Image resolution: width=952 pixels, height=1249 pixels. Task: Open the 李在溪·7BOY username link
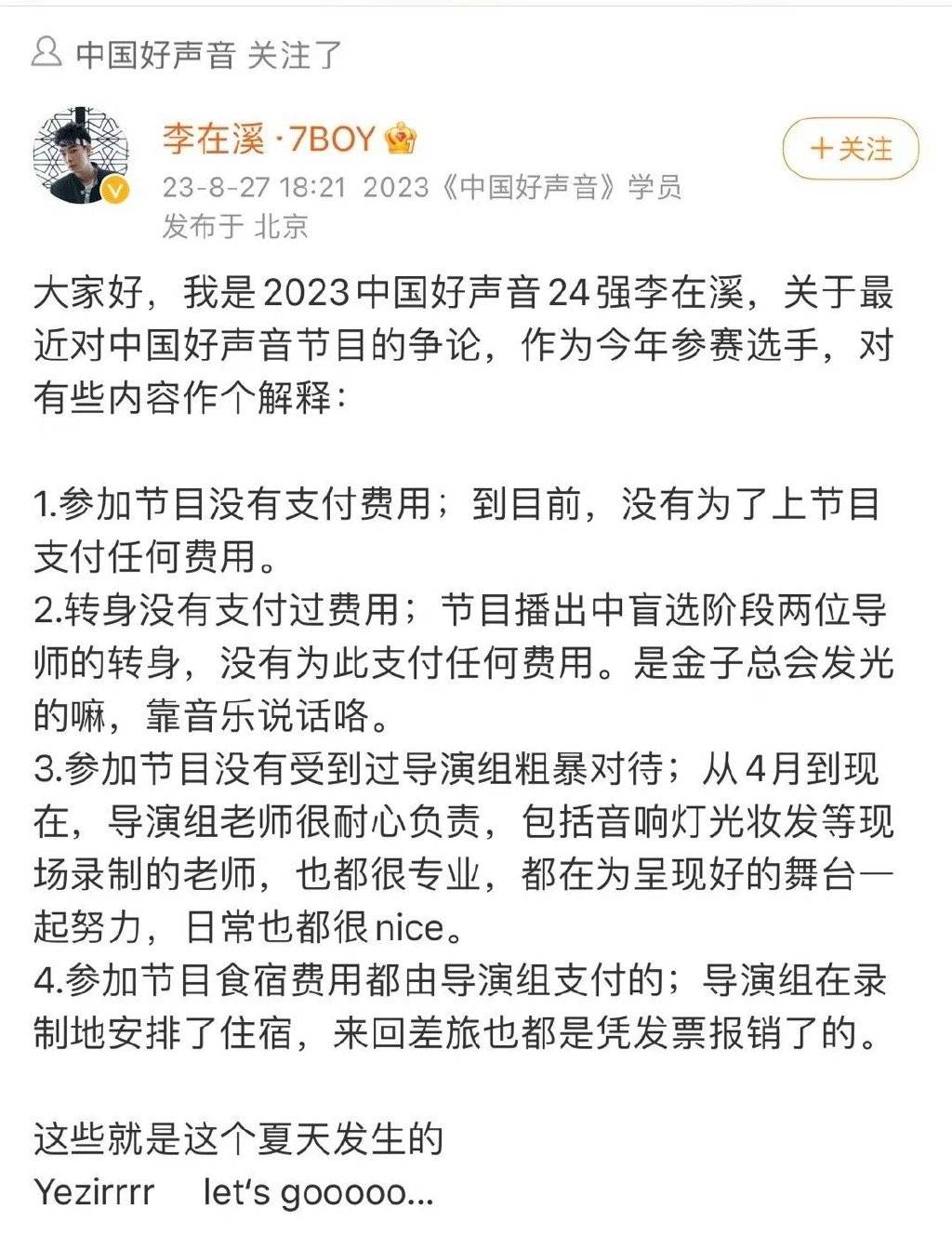(x=269, y=140)
